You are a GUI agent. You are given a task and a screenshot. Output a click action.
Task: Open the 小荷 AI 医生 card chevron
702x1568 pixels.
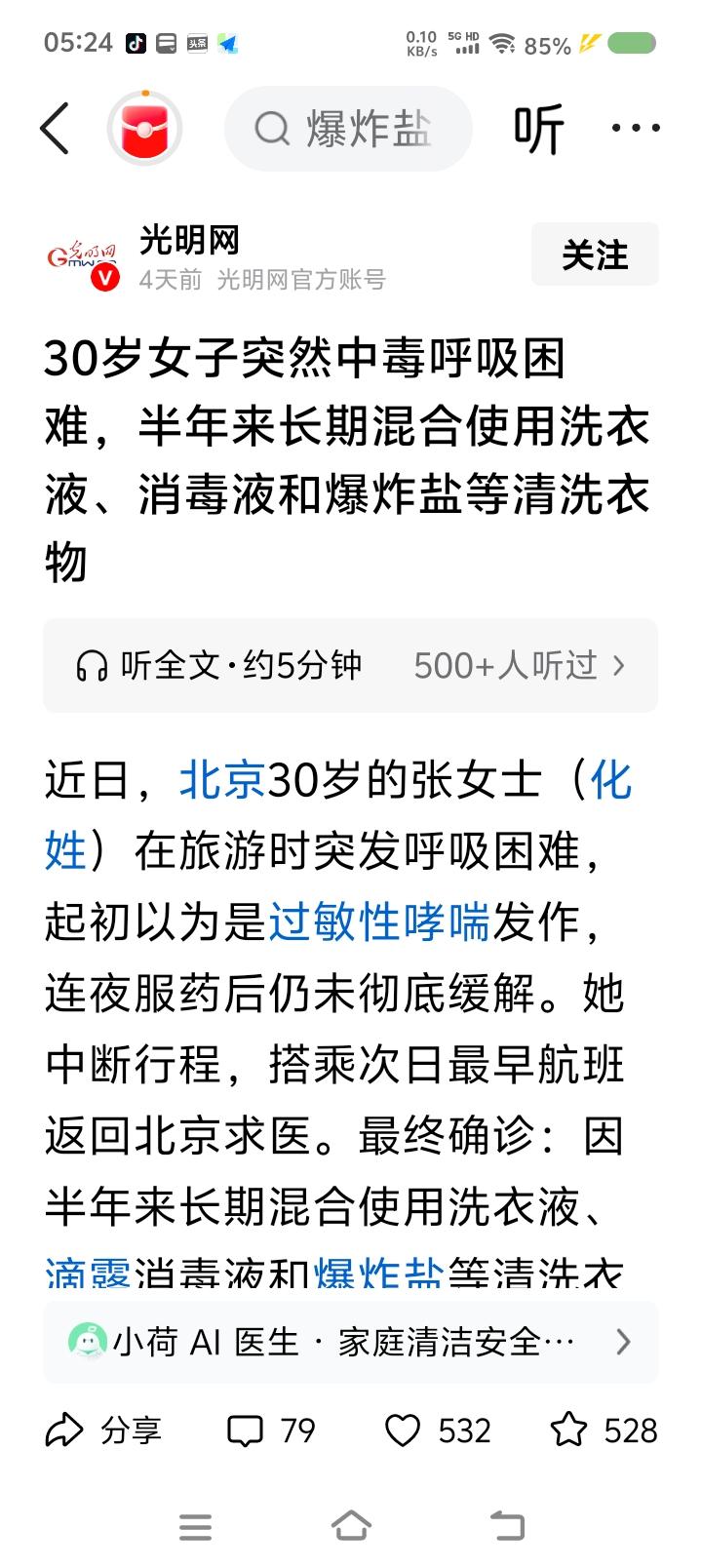[x=623, y=1342]
